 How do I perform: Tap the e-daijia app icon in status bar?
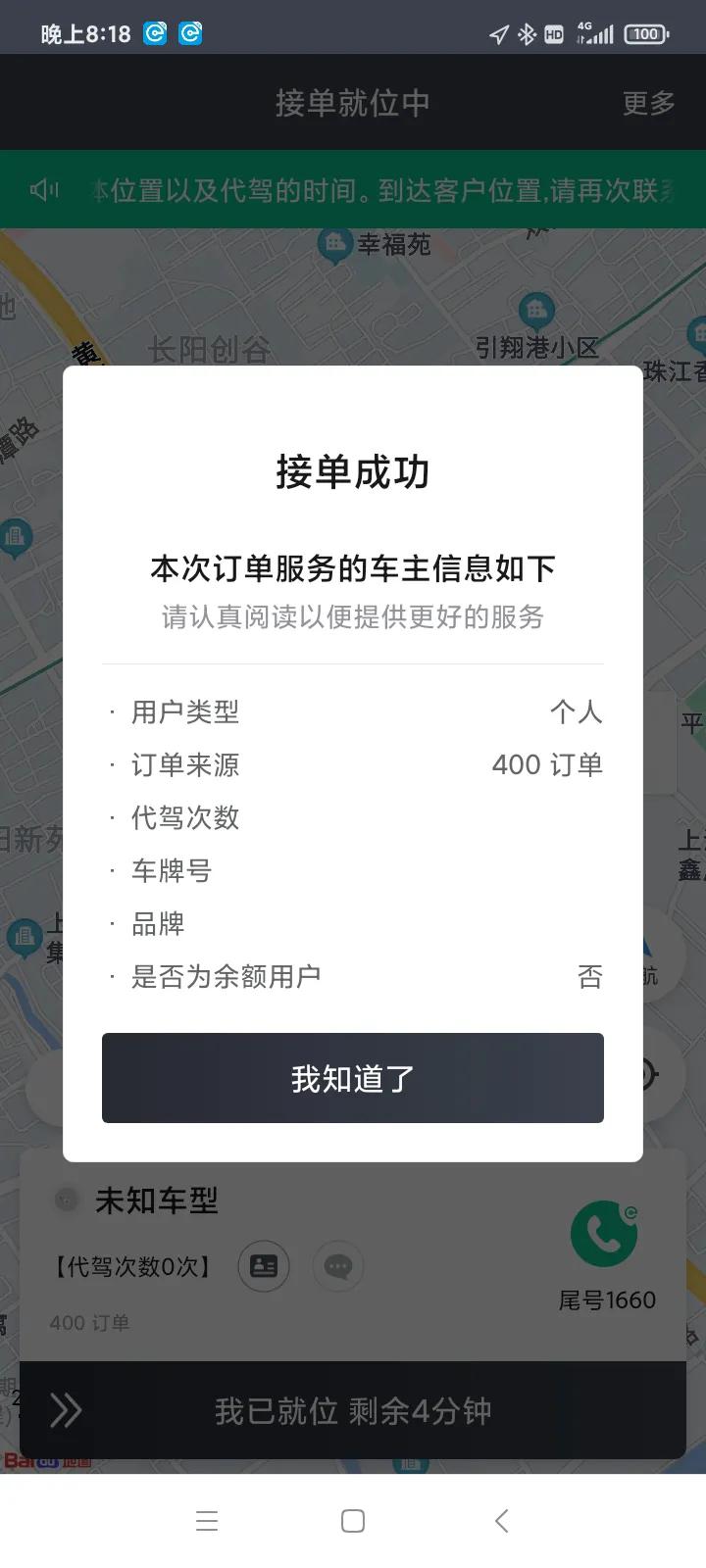[x=155, y=32]
